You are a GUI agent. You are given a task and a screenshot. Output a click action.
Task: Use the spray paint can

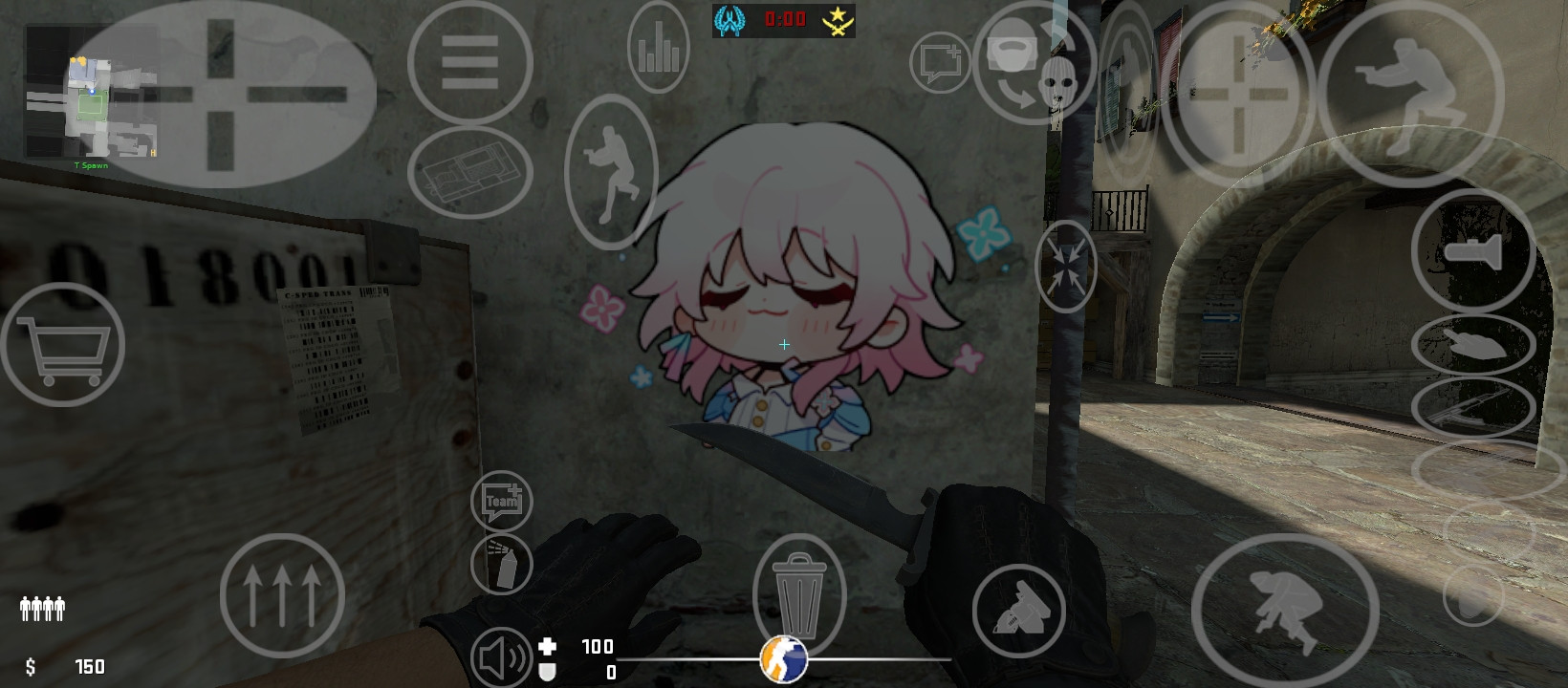[501, 565]
